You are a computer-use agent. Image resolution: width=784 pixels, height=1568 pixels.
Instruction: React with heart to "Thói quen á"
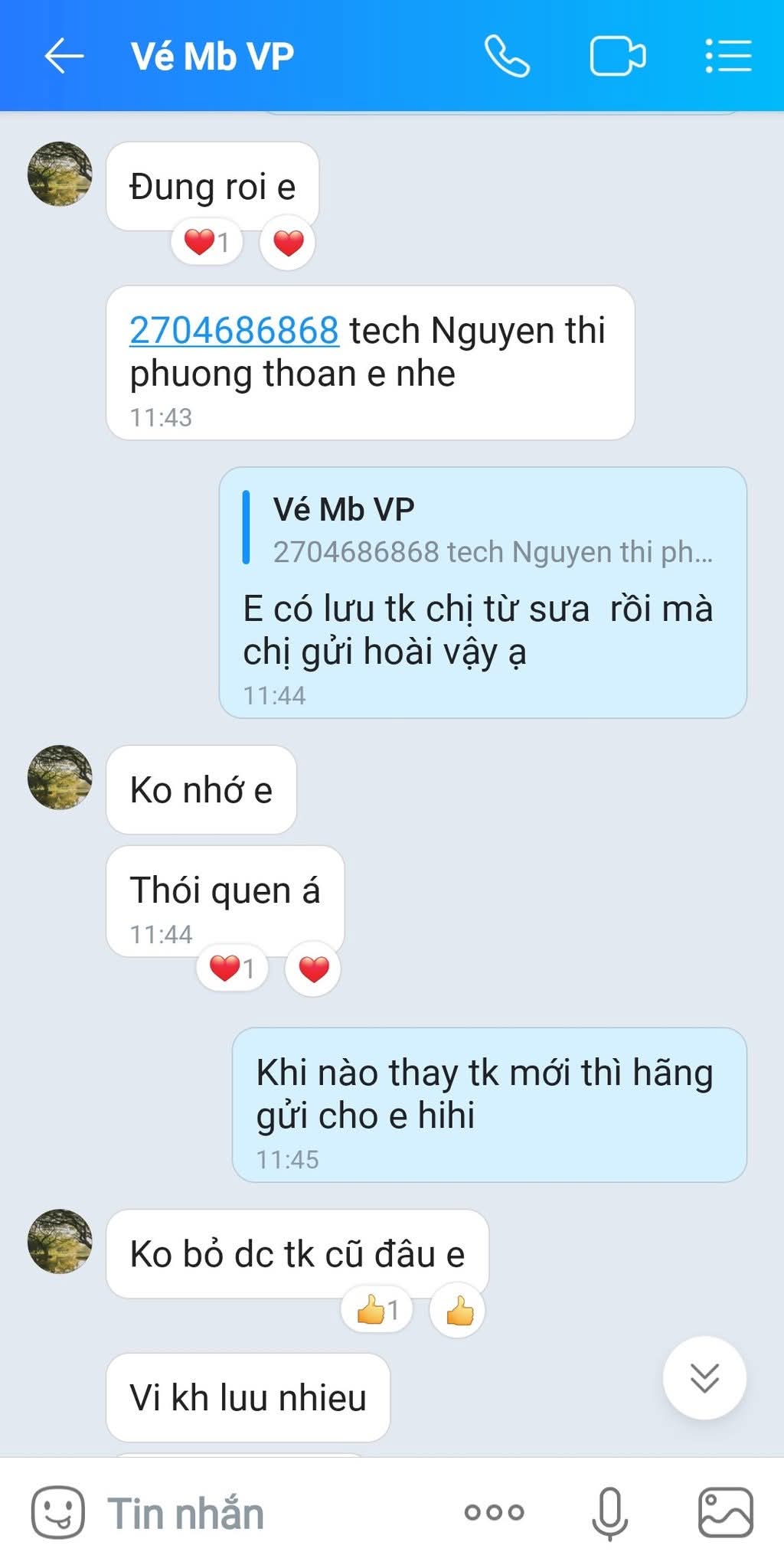tap(313, 969)
